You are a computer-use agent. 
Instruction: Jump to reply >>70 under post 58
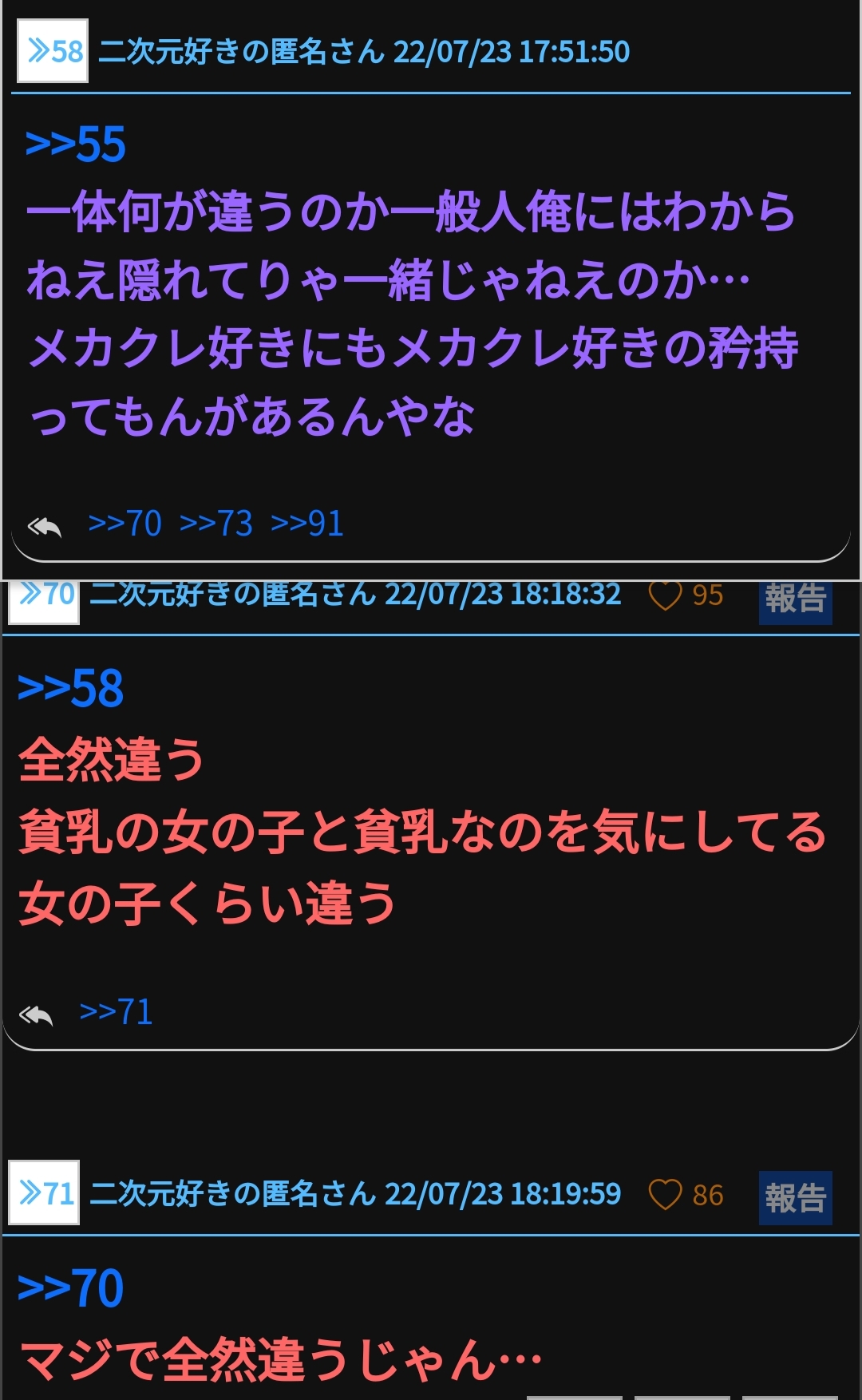pyautogui.click(x=125, y=524)
